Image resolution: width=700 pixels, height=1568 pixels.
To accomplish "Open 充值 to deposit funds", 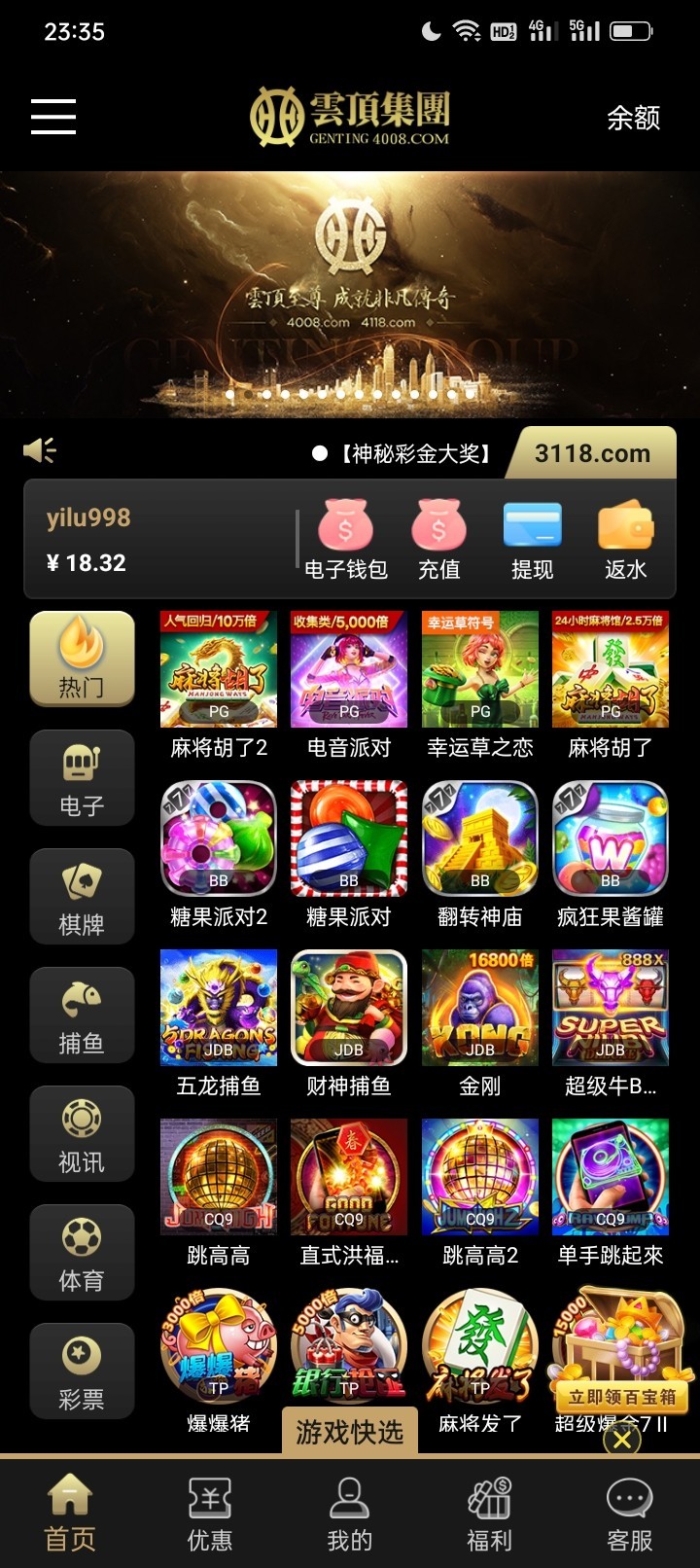I will click(x=438, y=538).
